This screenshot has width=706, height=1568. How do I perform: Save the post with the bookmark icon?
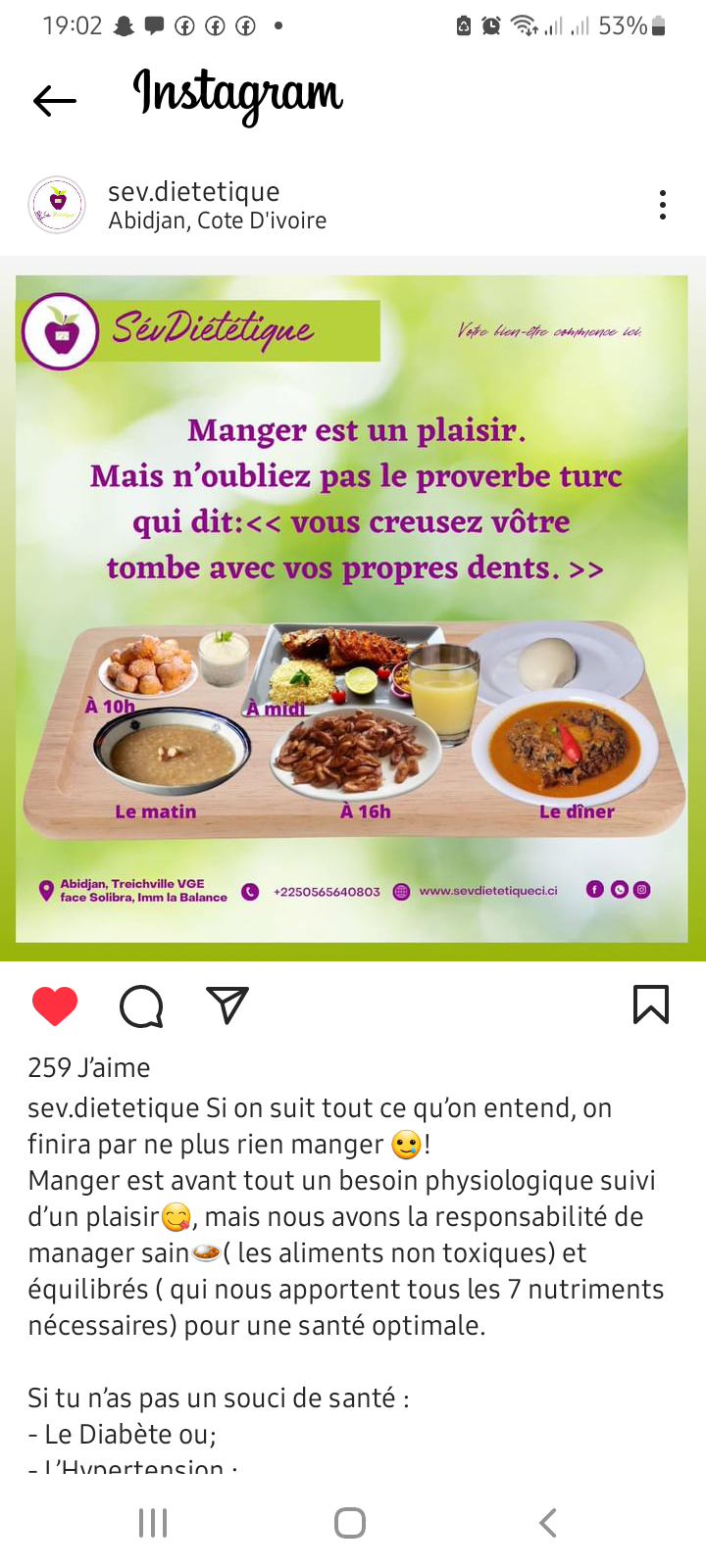click(x=651, y=1005)
